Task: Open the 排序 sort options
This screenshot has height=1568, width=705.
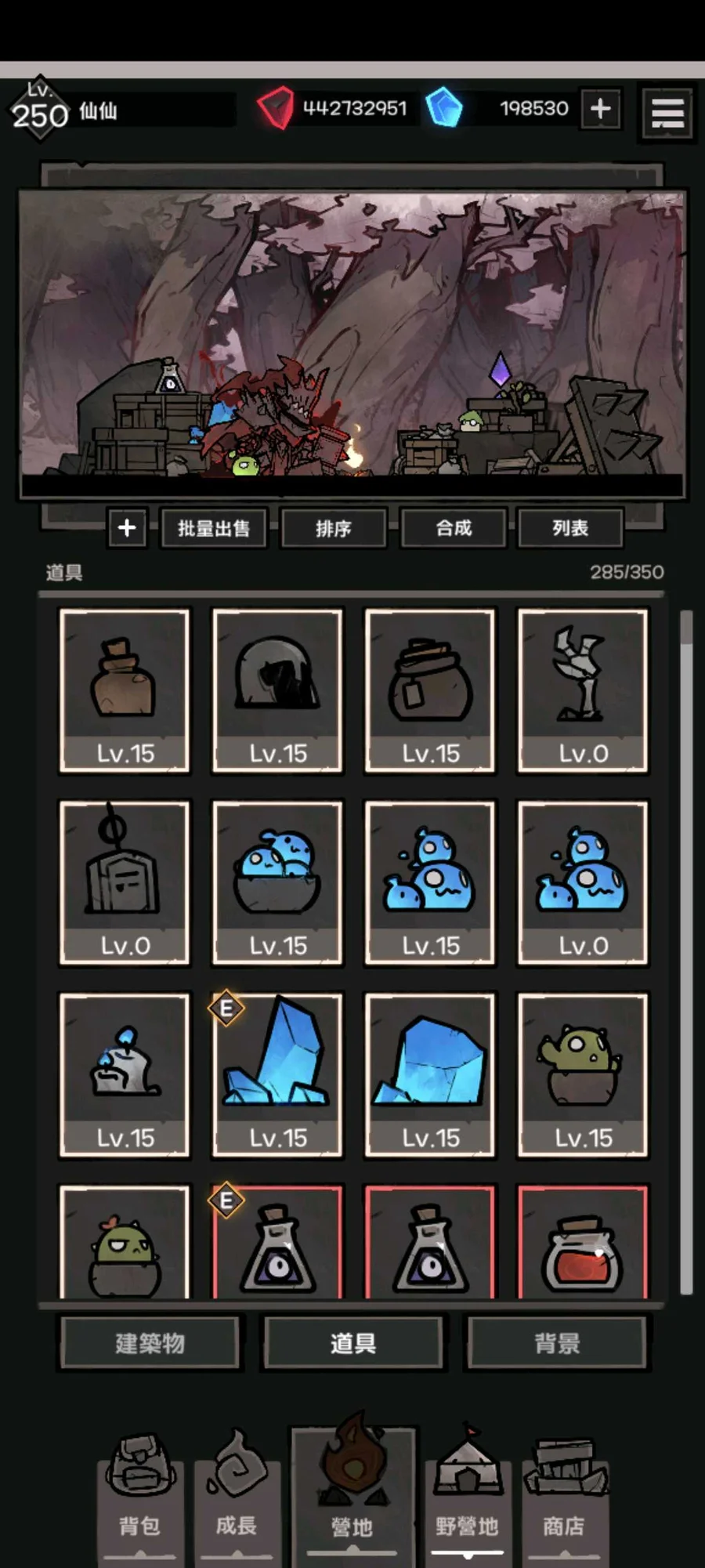Action: click(333, 528)
